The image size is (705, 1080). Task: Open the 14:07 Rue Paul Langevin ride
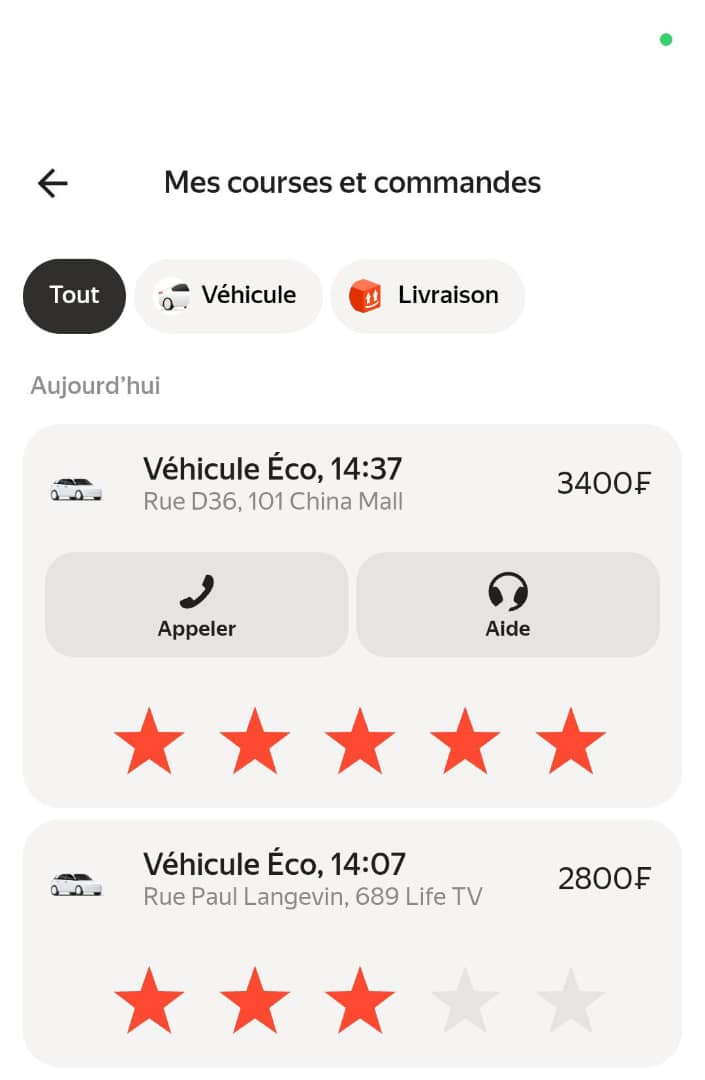point(312,879)
